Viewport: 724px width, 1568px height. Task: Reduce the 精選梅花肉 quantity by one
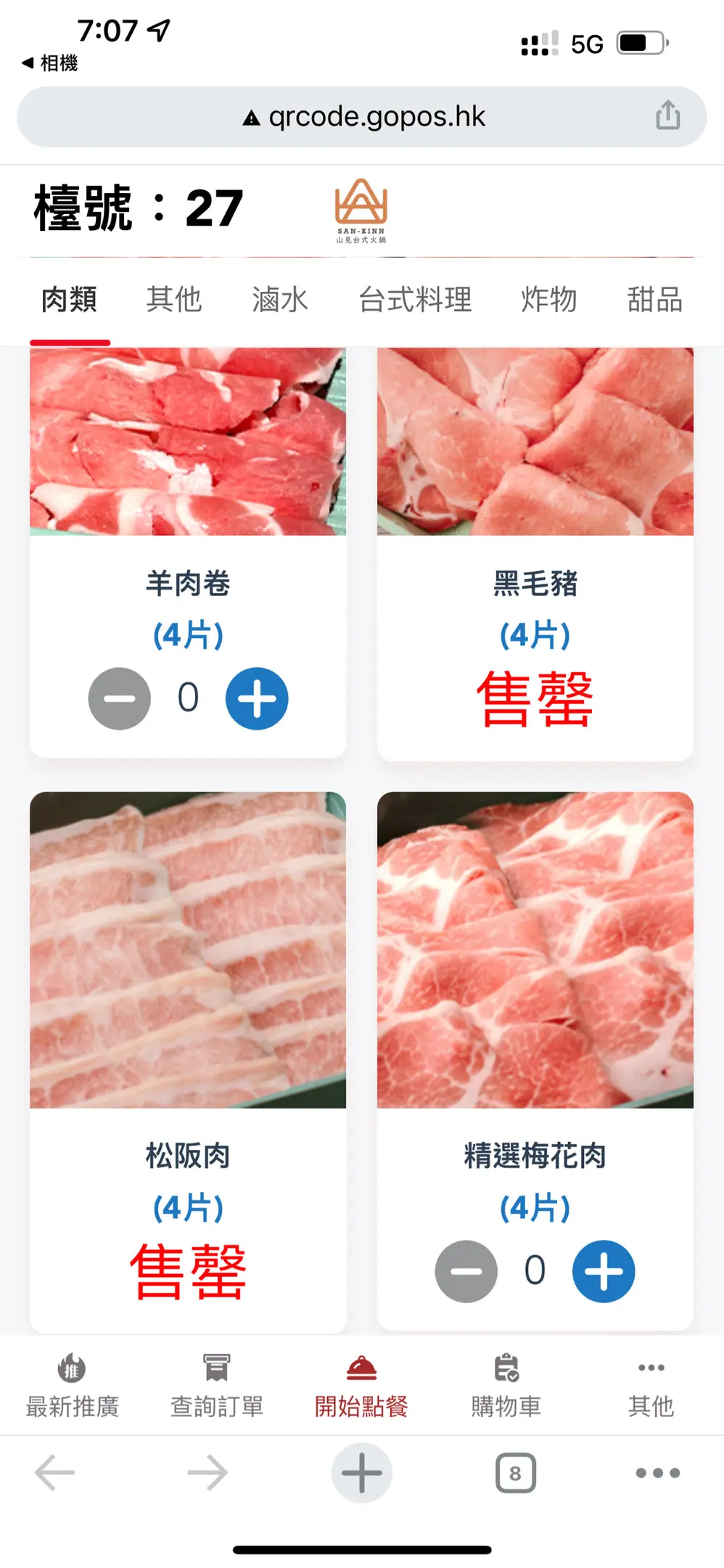[466, 1271]
